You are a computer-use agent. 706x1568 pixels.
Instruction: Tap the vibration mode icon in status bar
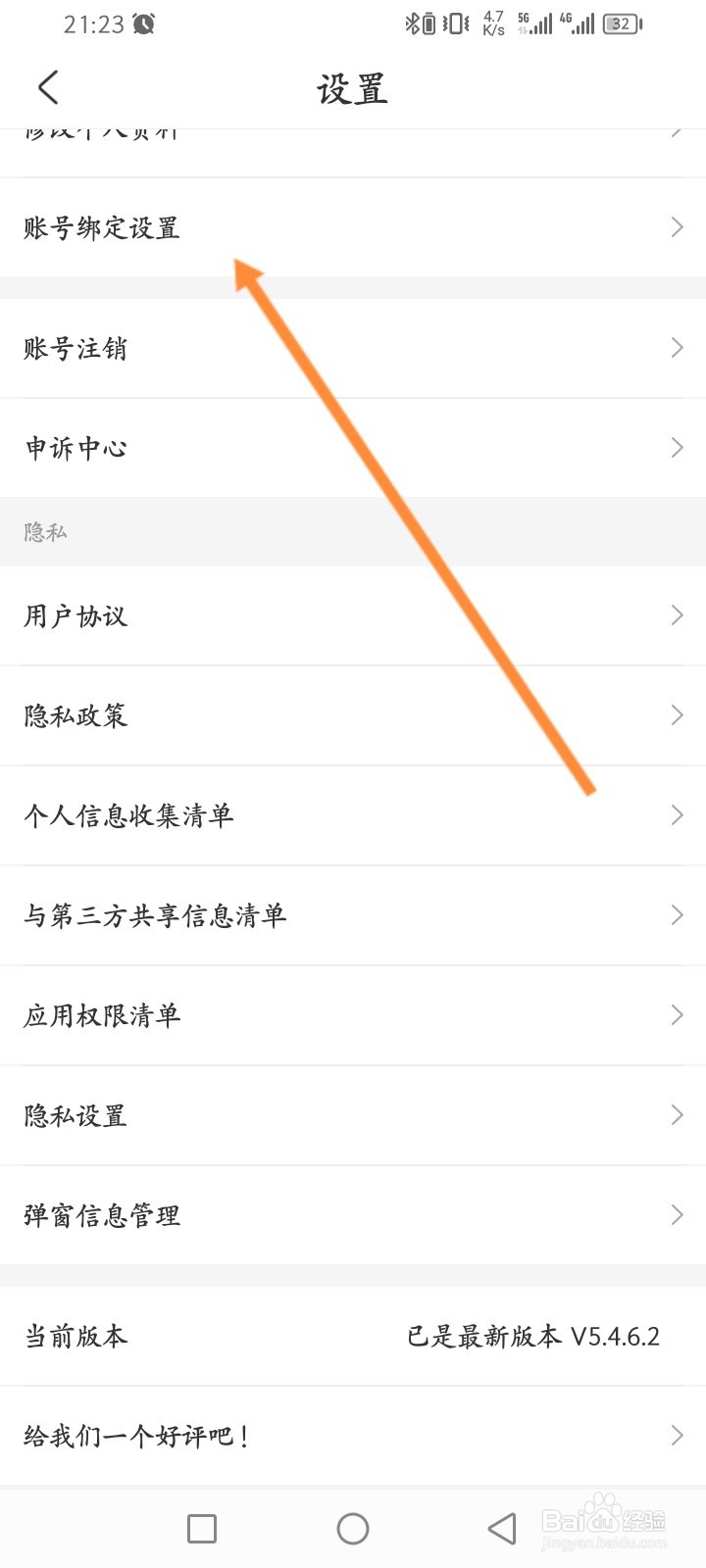click(x=454, y=24)
